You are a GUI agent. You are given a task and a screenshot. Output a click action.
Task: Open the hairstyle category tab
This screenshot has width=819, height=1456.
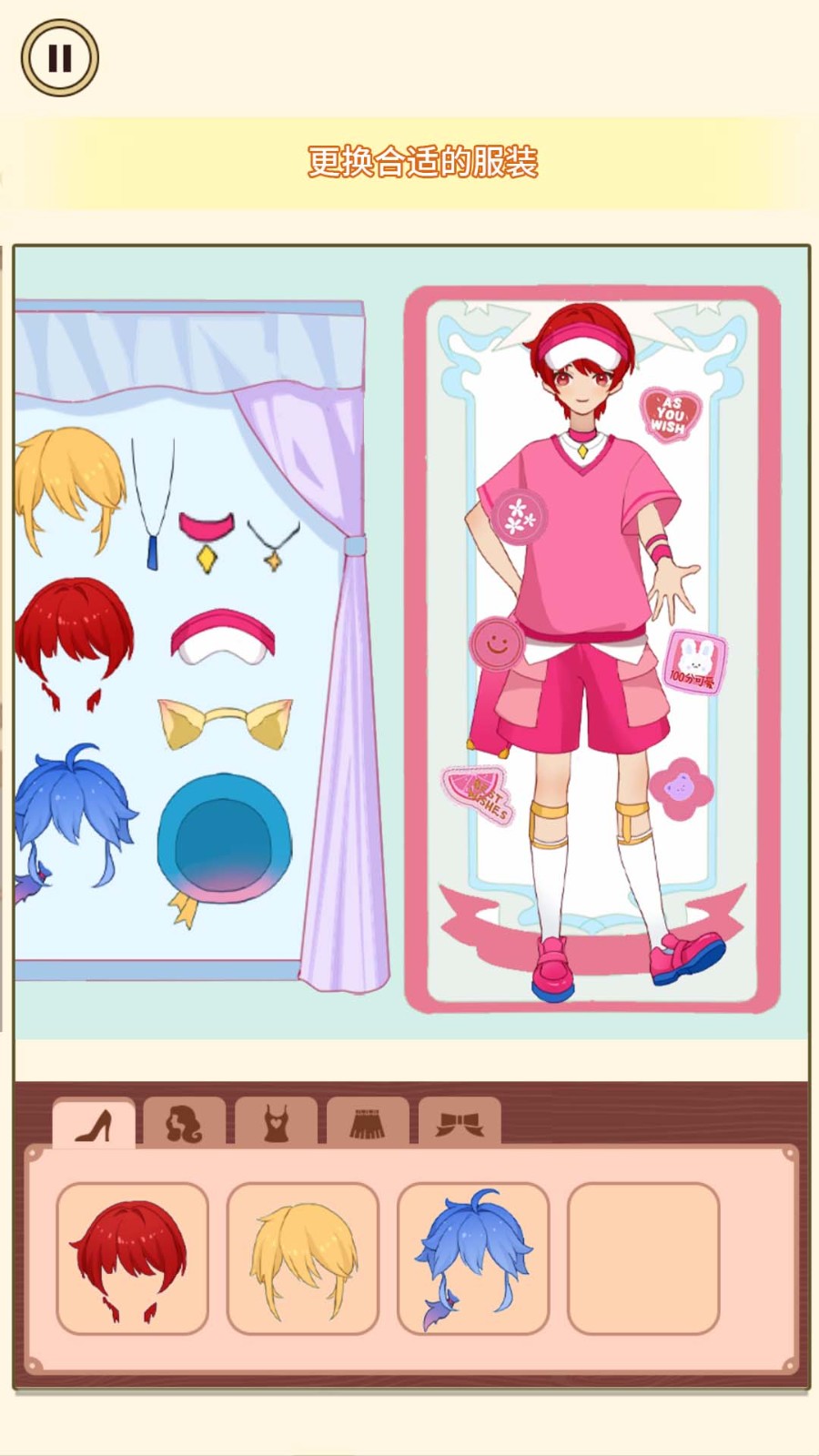(x=185, y=1124)
